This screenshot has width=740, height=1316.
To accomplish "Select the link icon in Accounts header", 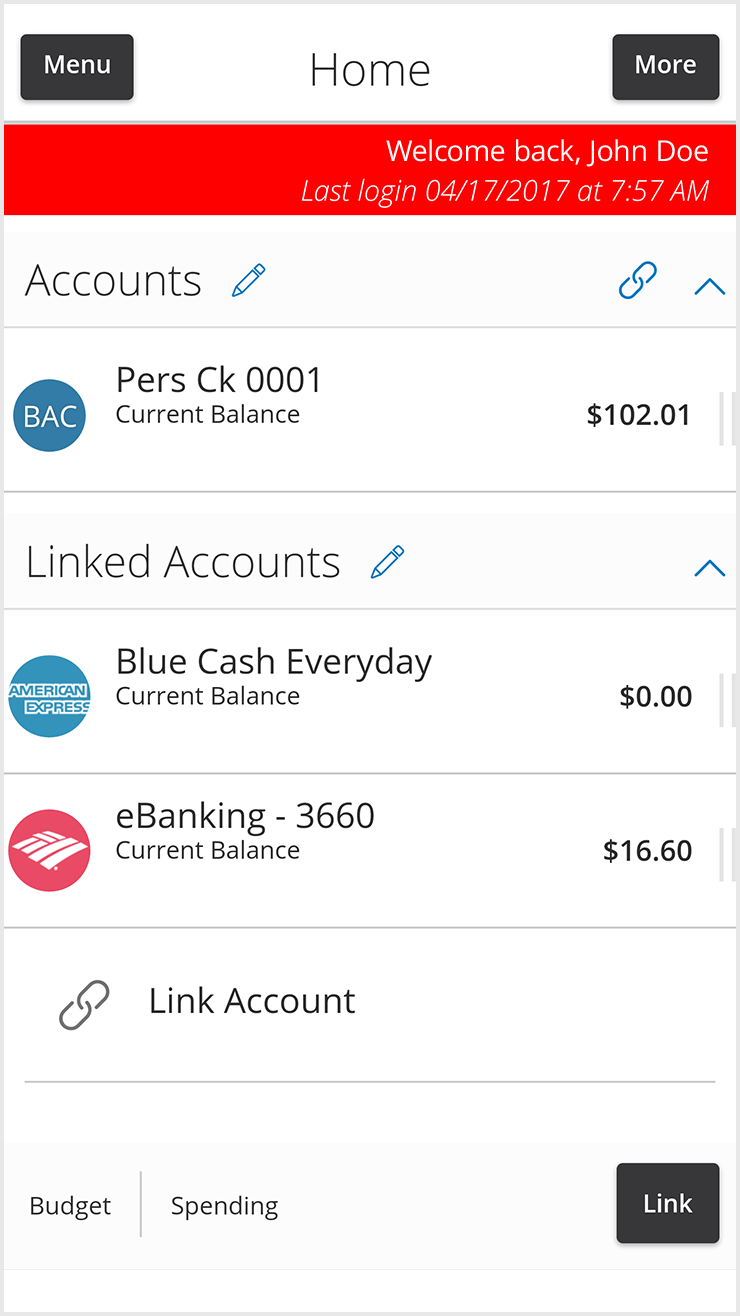I will 637,281.
